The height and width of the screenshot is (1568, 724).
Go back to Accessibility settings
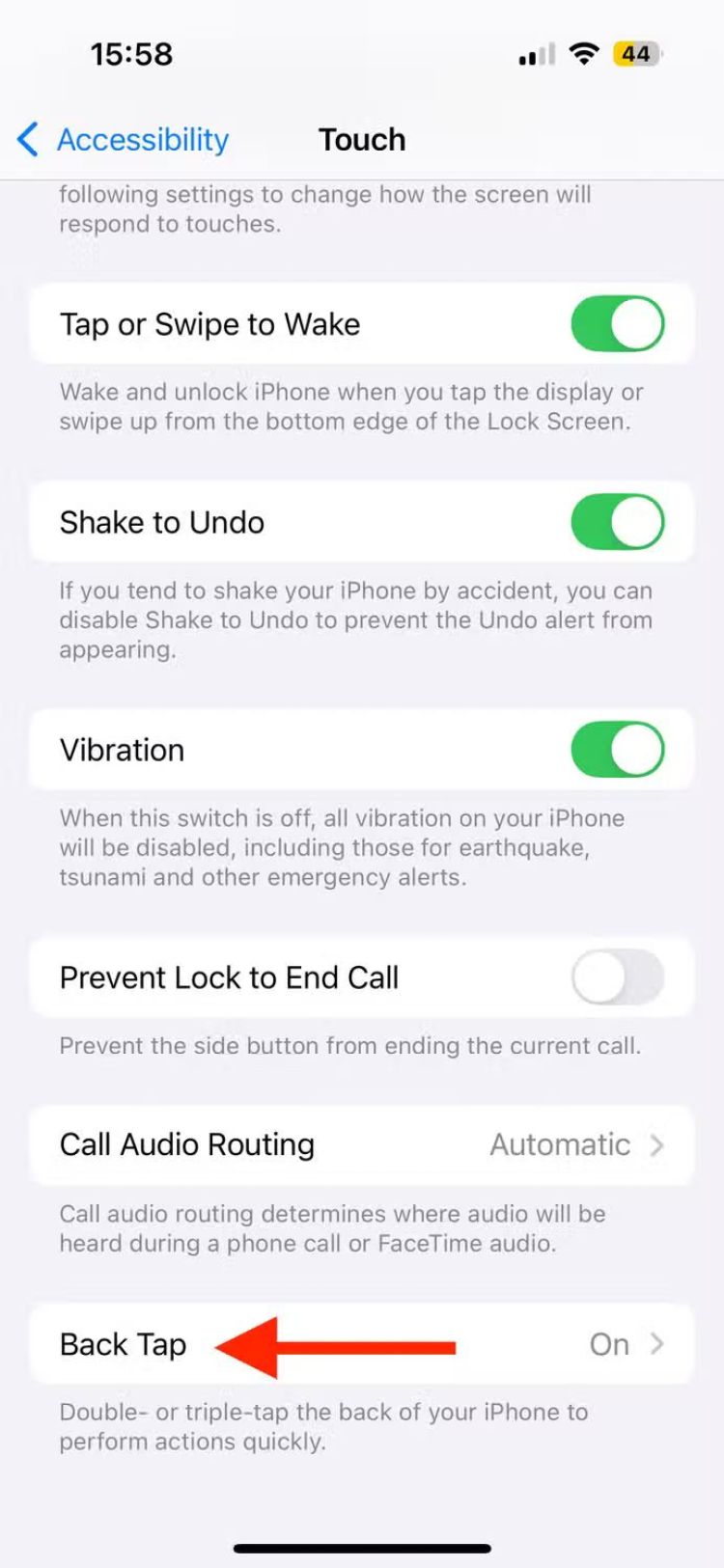tap(124, 140)
